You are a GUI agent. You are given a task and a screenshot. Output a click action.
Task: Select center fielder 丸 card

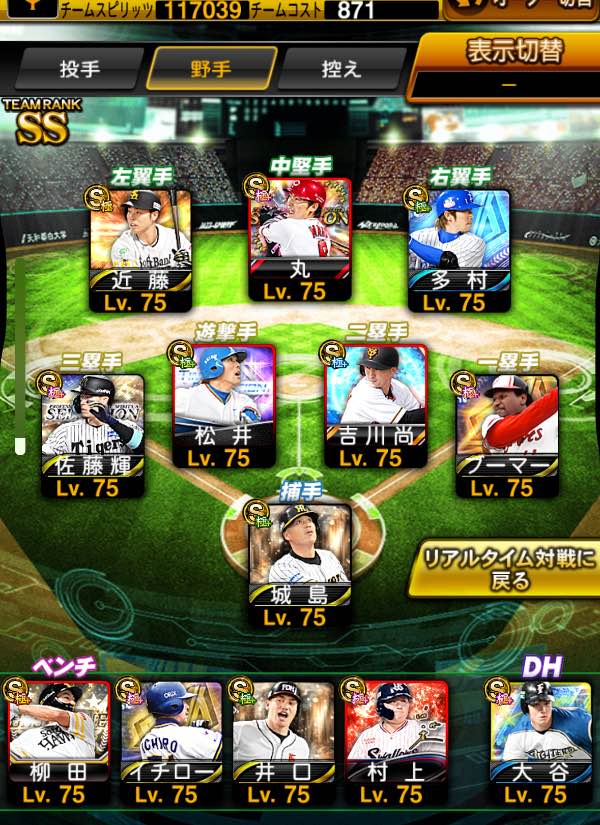point(300,239)
